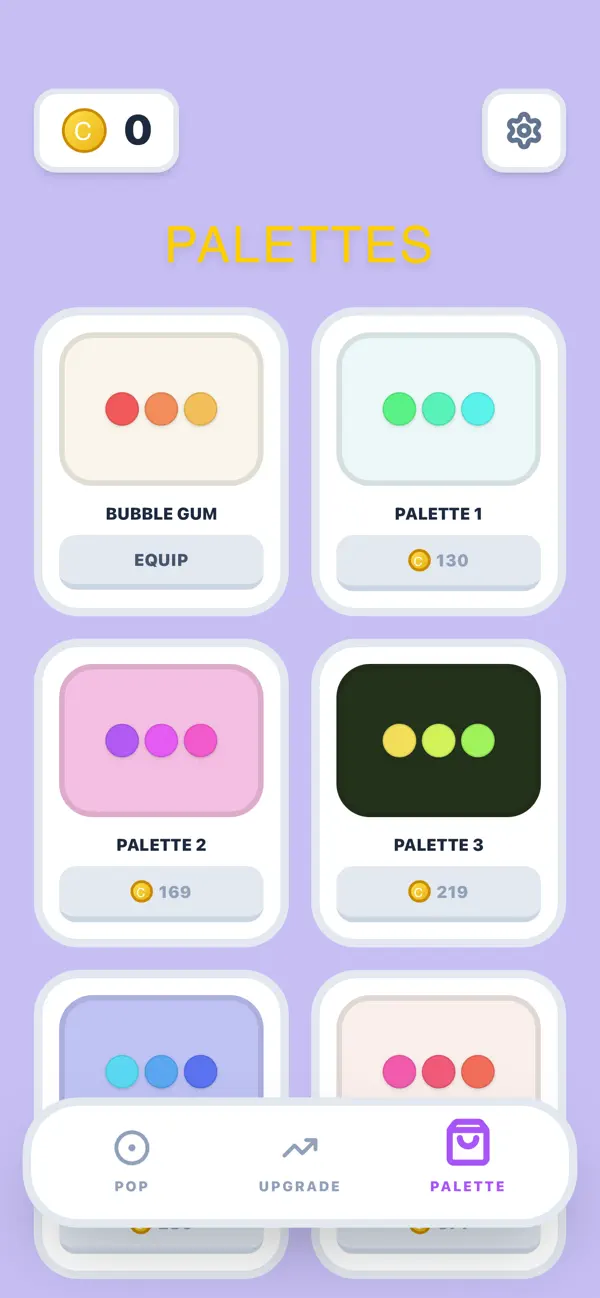Go to the Upgrade tab

click(300, 1161)
